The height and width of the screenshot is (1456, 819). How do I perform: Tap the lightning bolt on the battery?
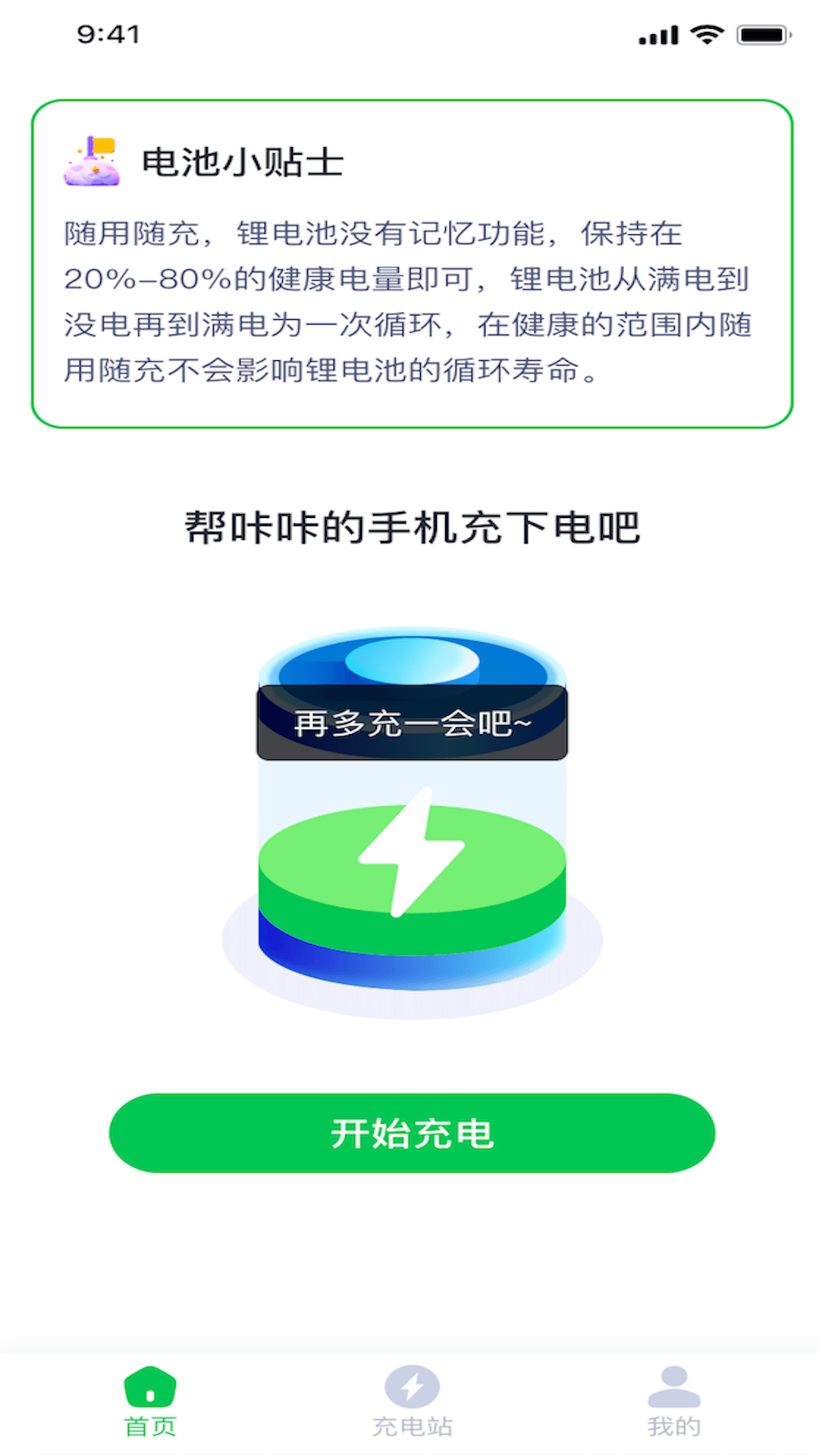coord(412,849)
